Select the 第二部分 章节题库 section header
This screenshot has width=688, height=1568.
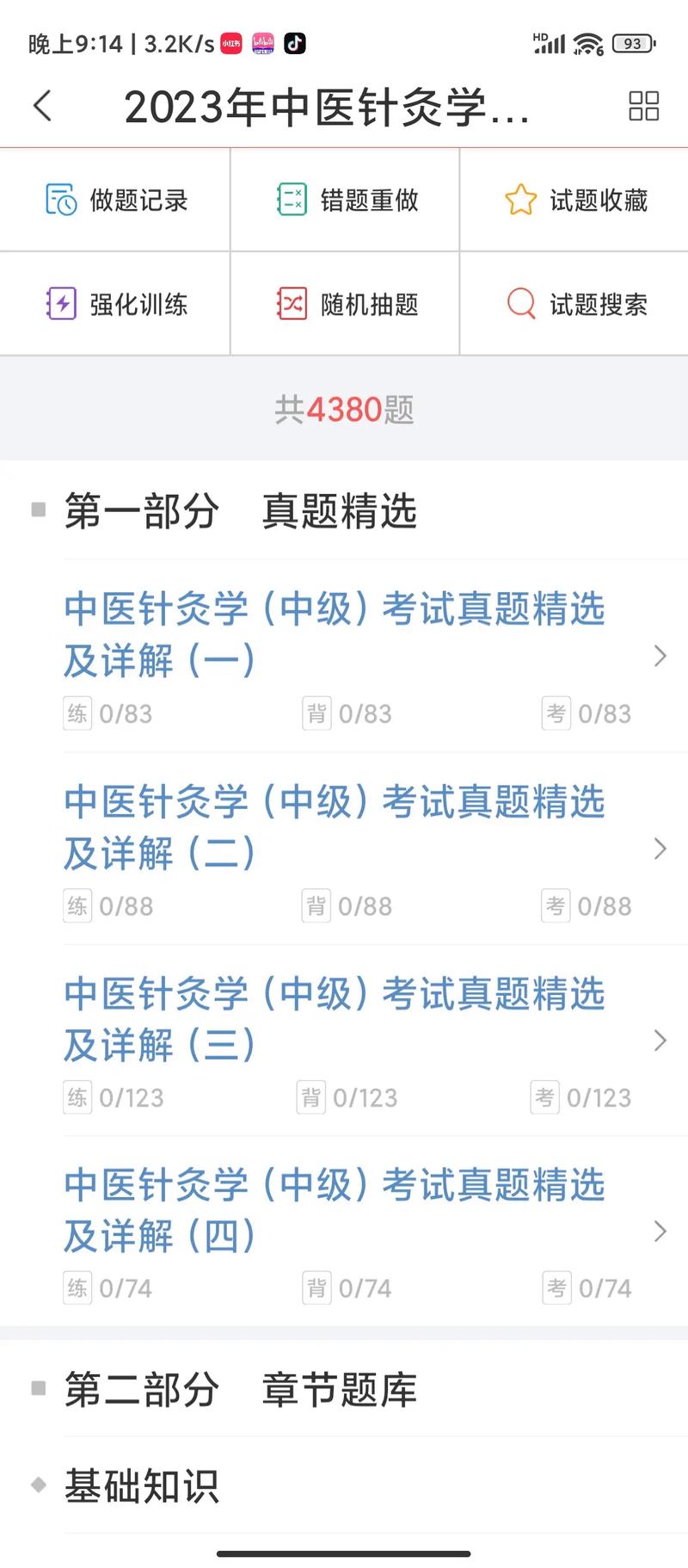241,1389
